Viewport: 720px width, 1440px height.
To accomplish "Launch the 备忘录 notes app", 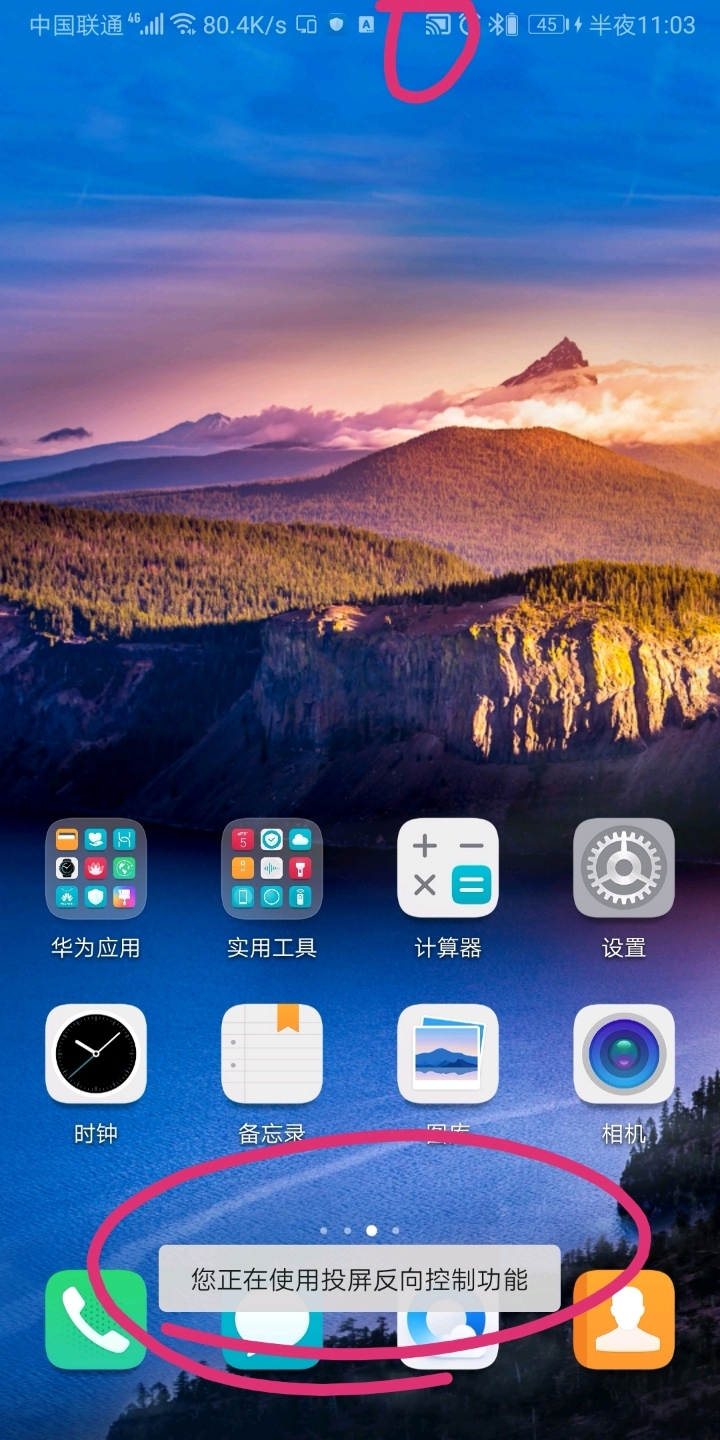I will (272, 1054).
